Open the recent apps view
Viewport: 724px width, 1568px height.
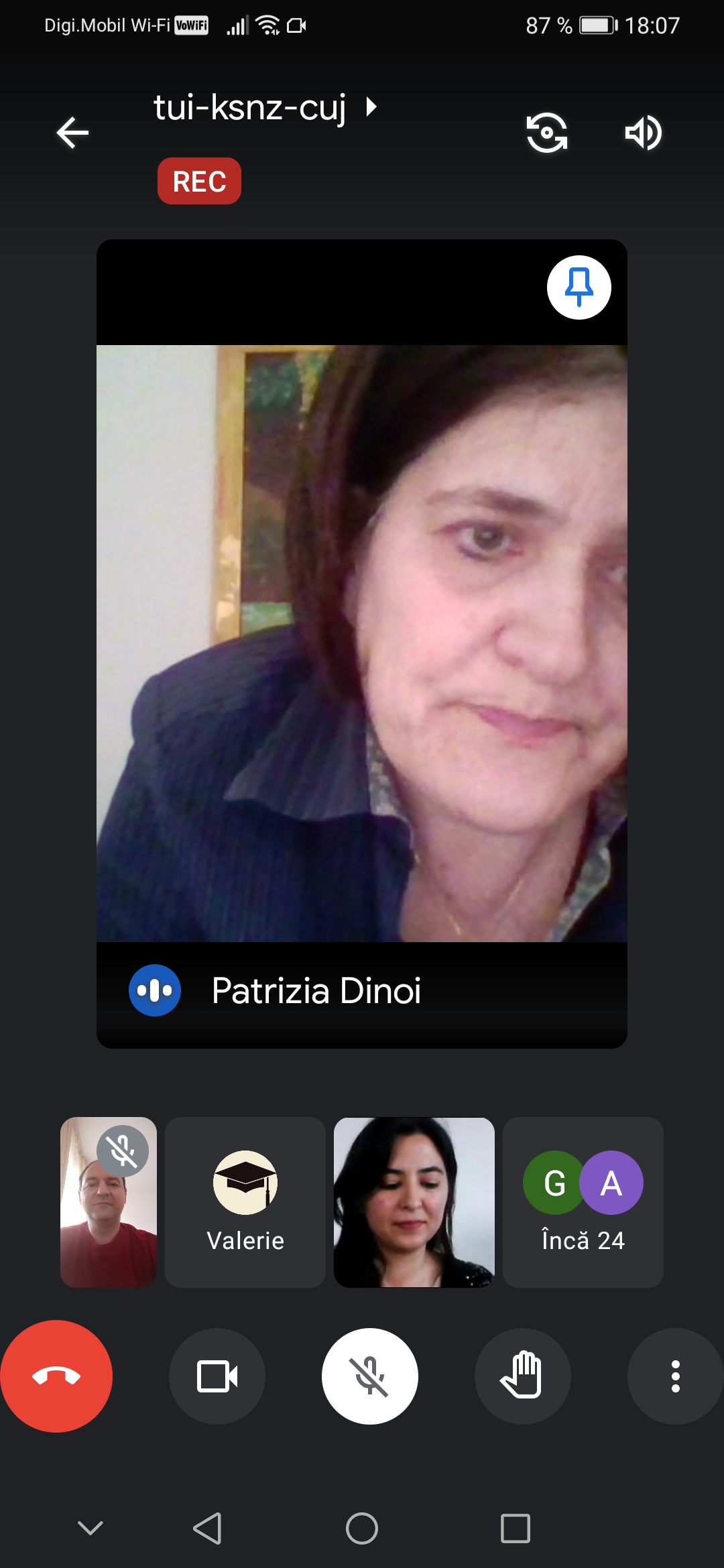click(x=515, y=1528)
